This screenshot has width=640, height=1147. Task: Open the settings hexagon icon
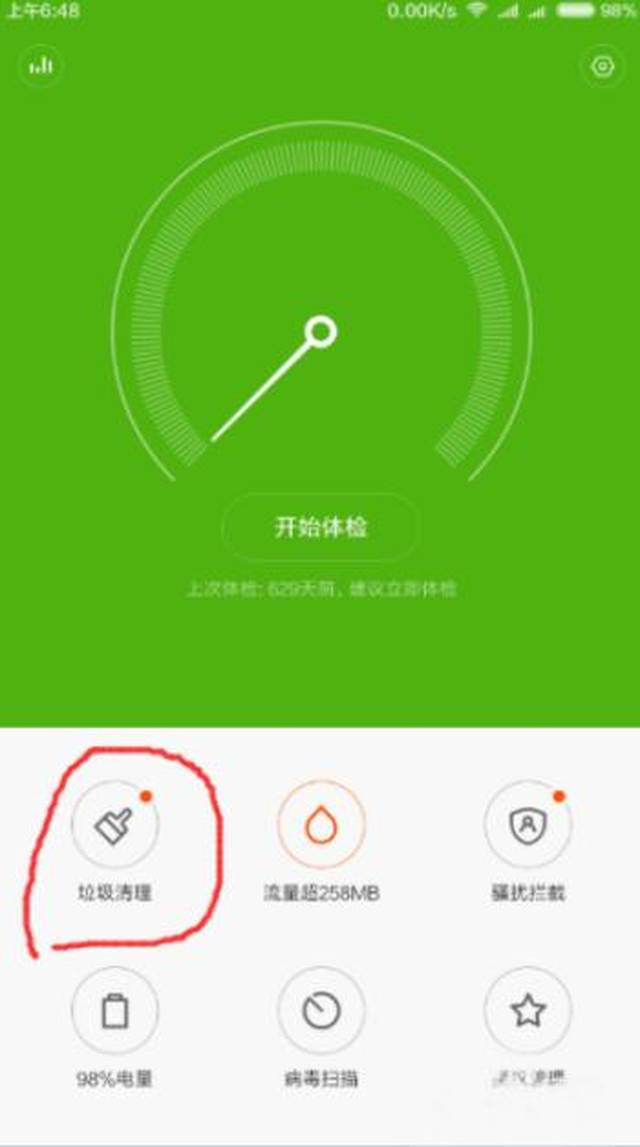(x=601, y=67)
